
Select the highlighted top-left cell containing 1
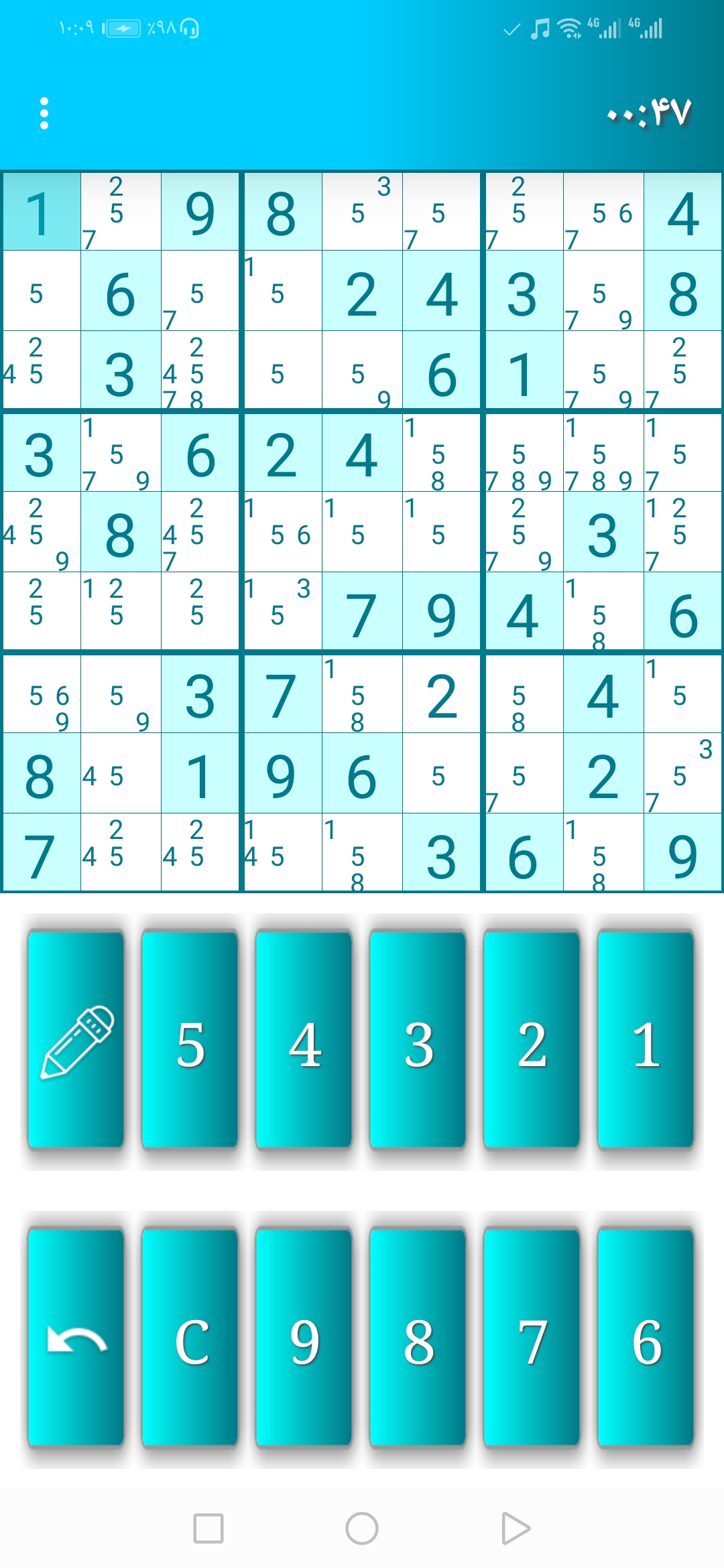[41, 212]
